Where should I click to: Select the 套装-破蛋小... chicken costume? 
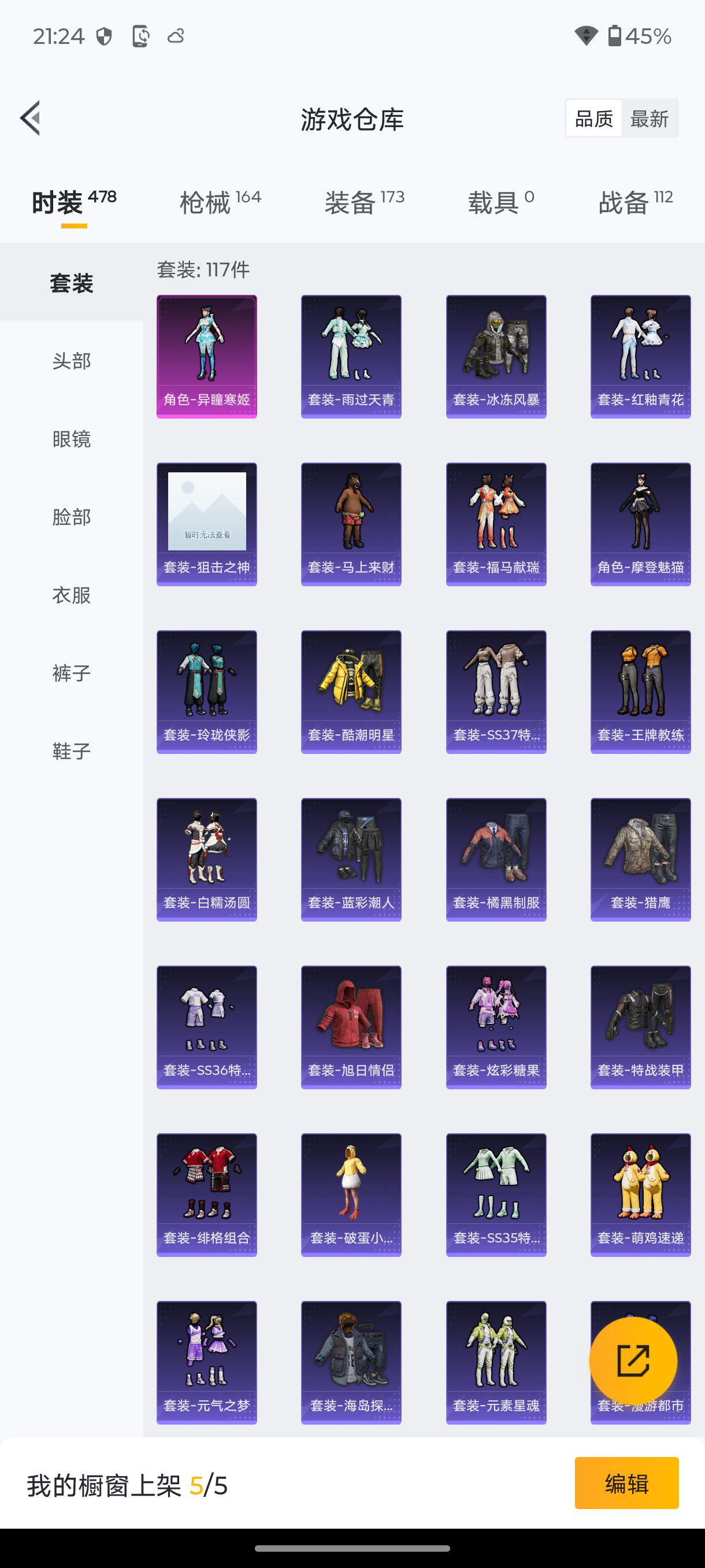click(x=351, y=1194)
